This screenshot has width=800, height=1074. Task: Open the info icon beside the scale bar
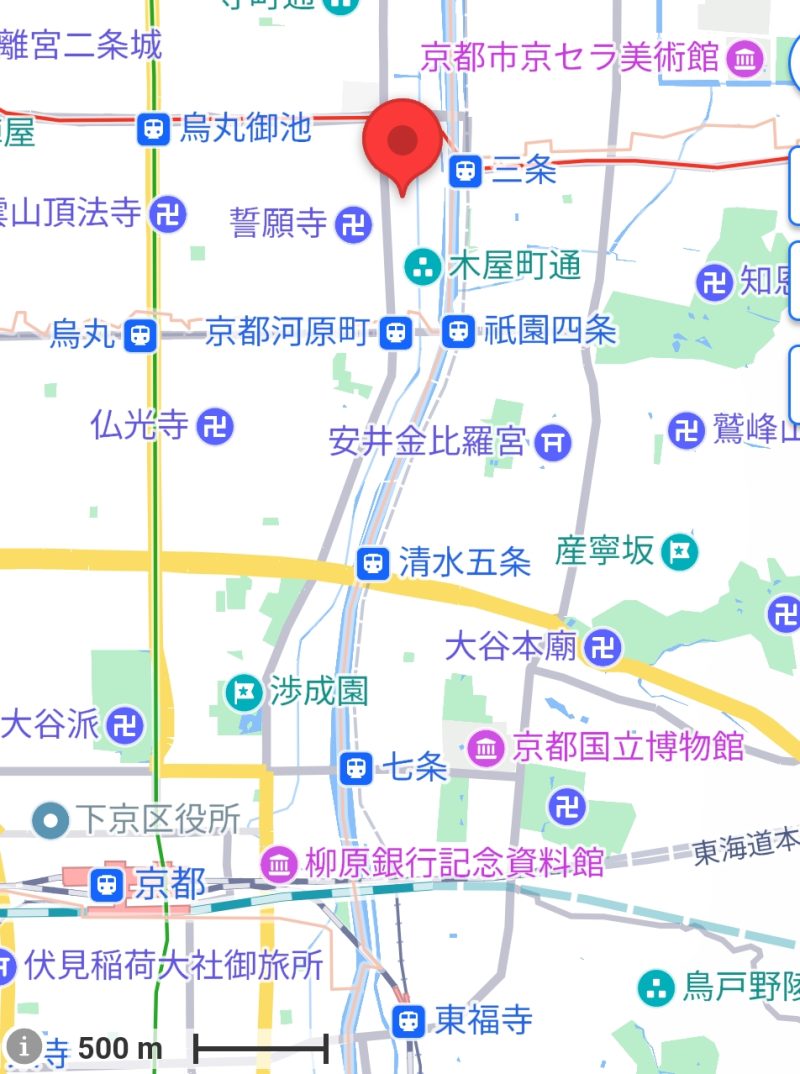click(25, 1046)
